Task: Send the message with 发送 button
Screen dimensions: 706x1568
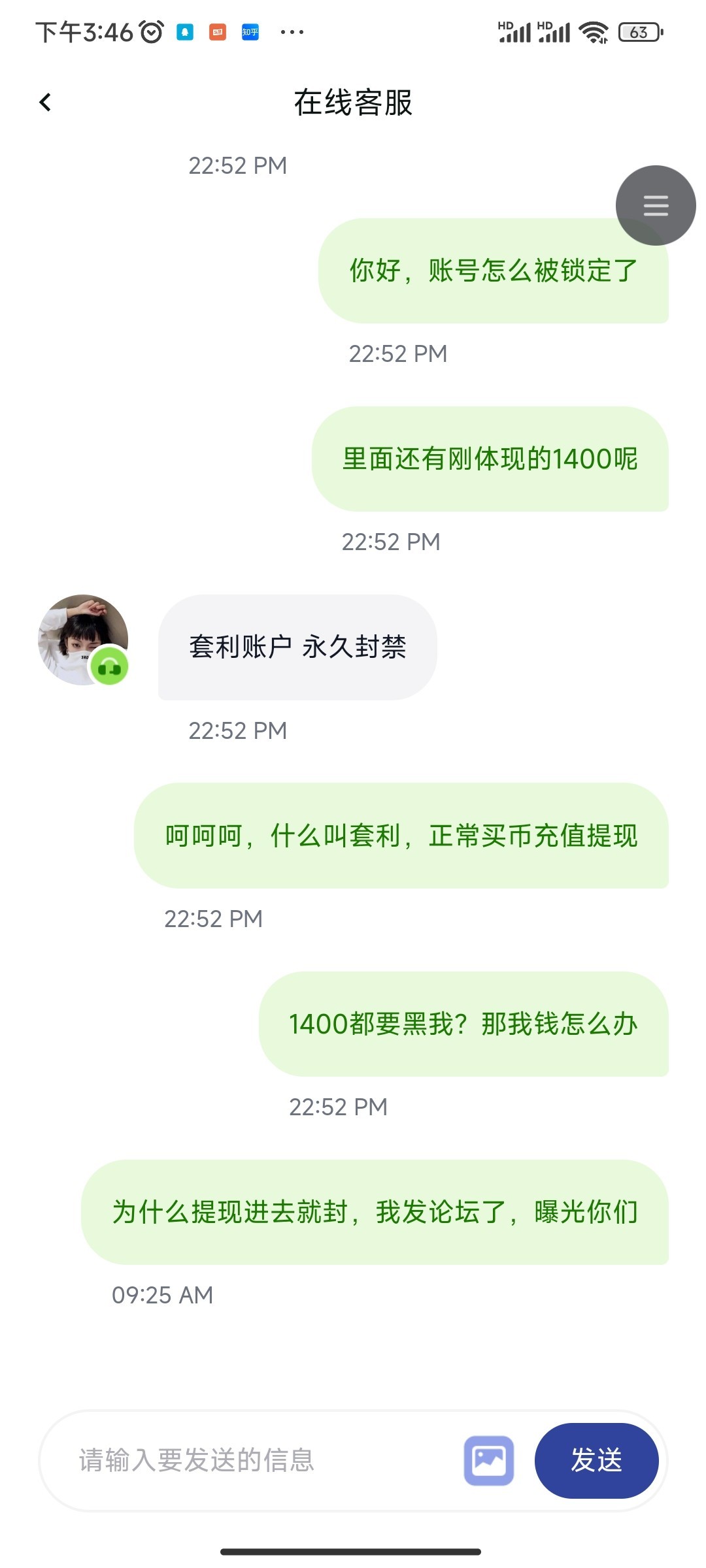Action: [596, 1460]
